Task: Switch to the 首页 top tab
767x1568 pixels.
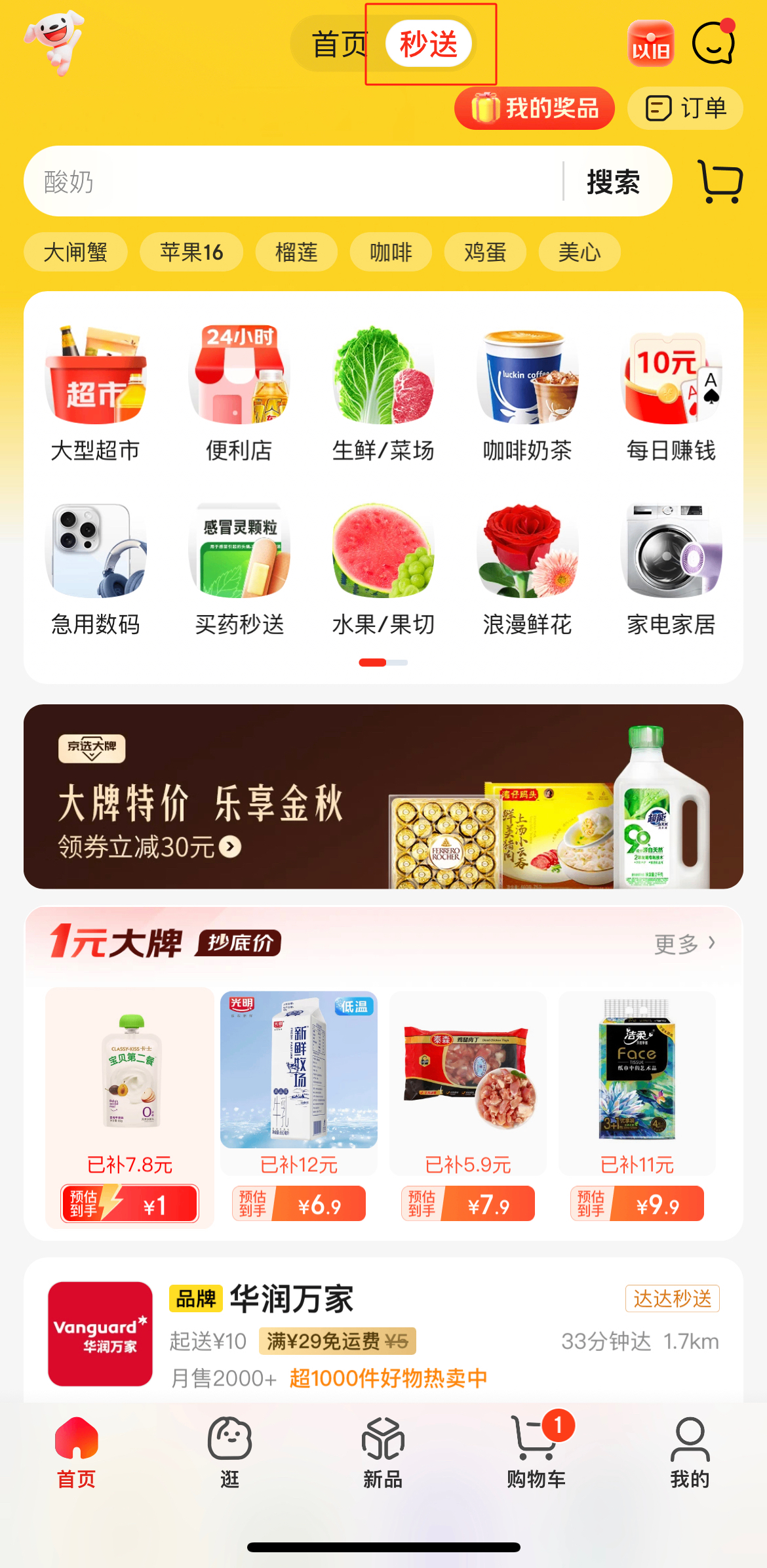Action: pos(339,45)
